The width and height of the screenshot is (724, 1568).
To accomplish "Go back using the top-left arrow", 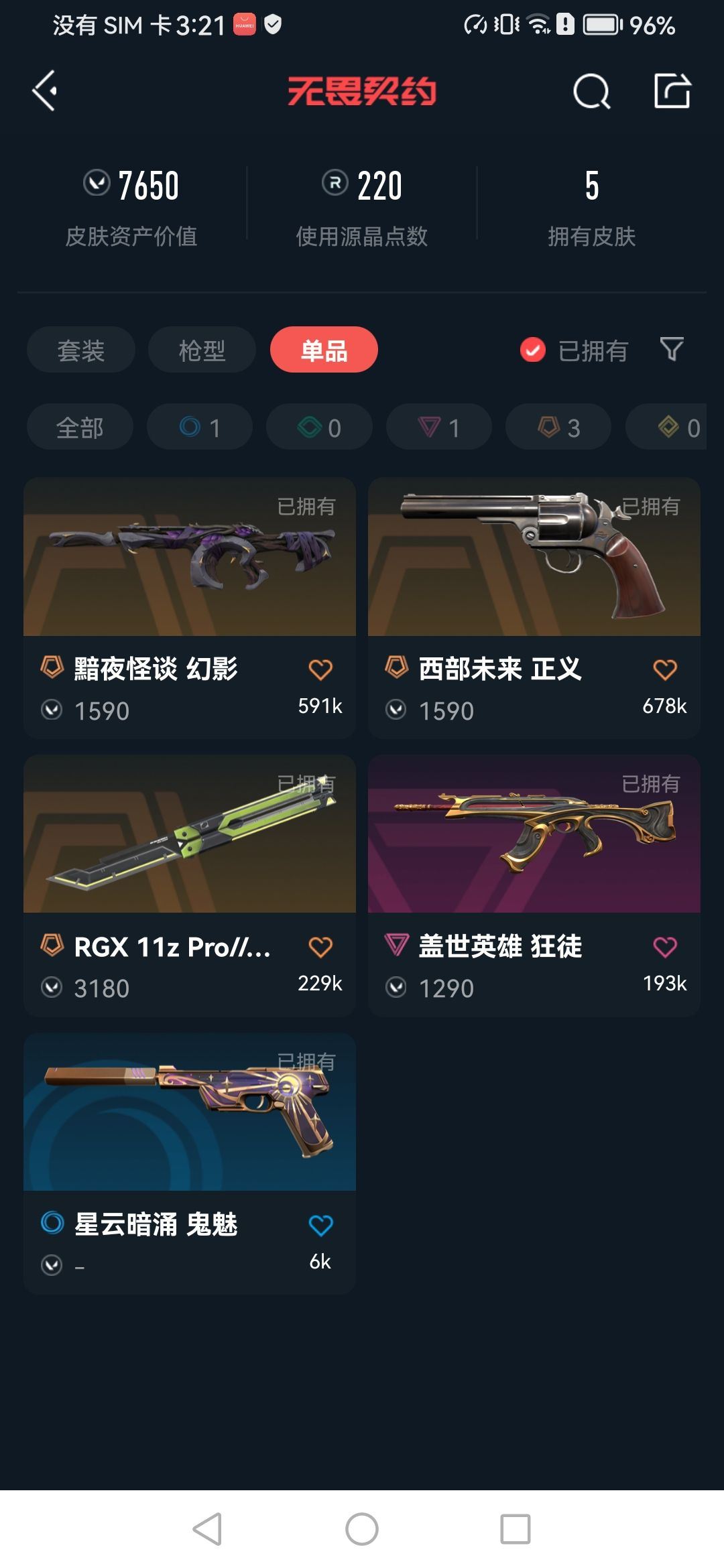I will point(45,90).
